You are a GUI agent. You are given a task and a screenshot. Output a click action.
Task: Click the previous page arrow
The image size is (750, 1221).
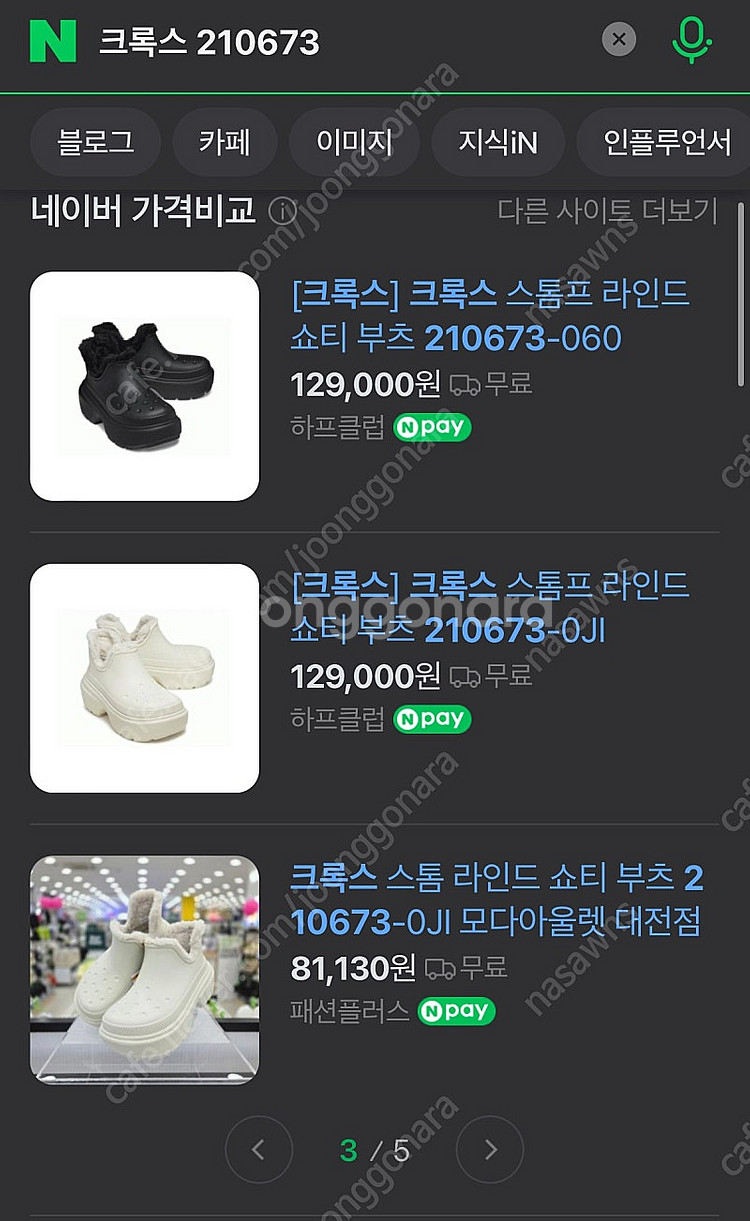click(259, 1151)
